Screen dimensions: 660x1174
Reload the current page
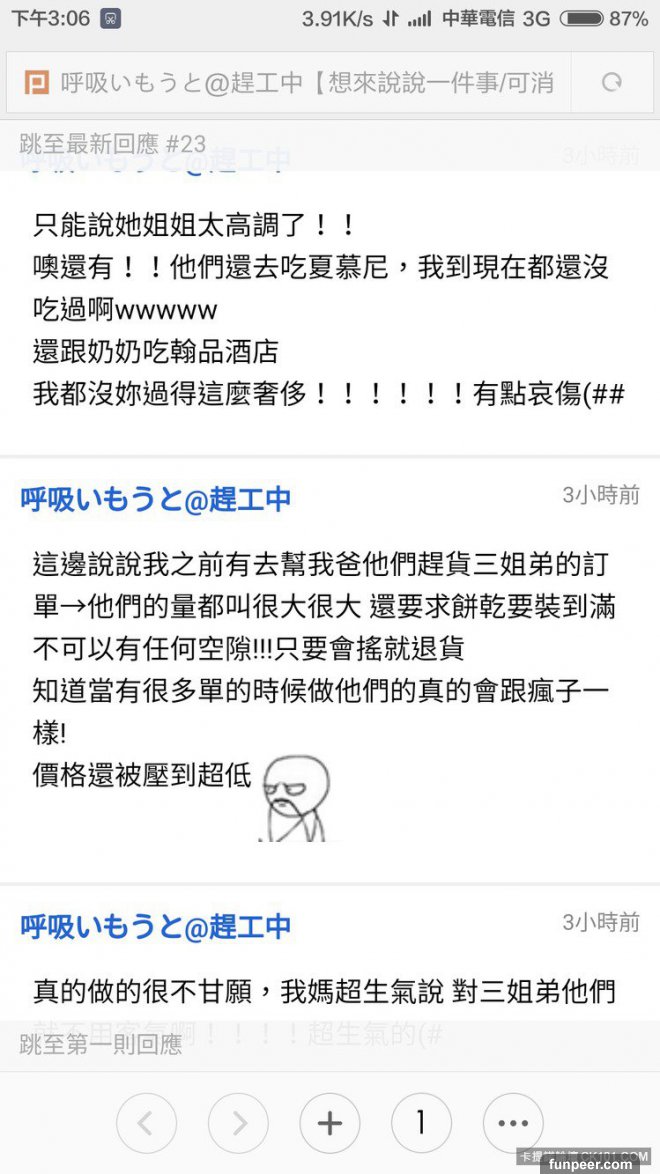pyautogui.click(x=612, y=83)
